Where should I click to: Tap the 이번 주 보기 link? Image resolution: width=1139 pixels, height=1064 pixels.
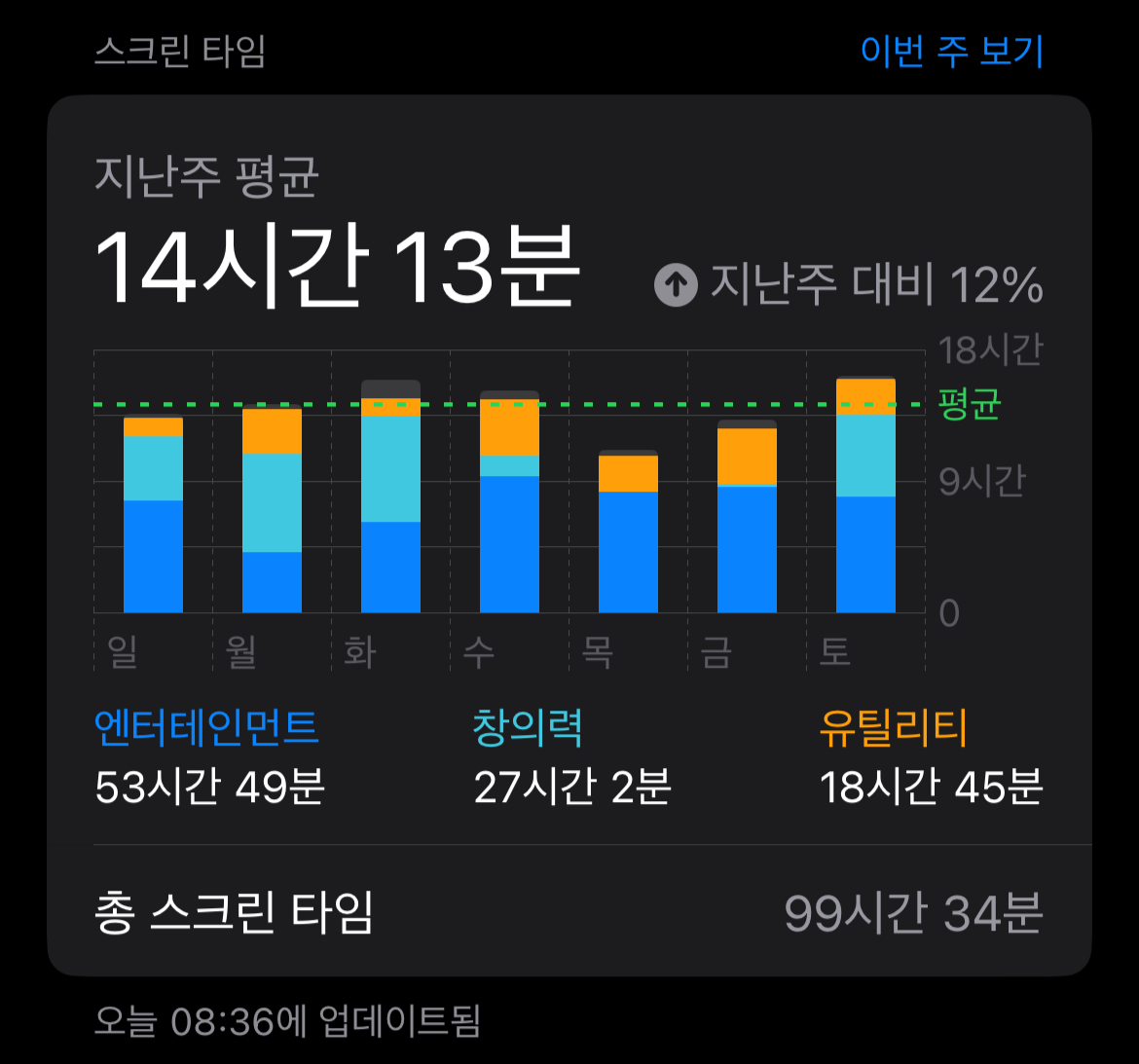click(951, 51)
